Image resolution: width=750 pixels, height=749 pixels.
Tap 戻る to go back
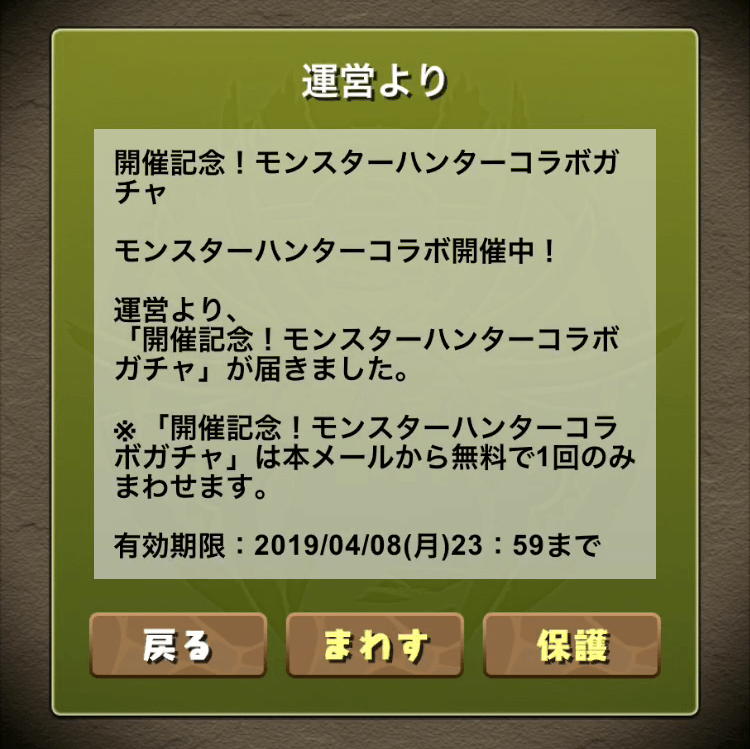tap(178, 645)
